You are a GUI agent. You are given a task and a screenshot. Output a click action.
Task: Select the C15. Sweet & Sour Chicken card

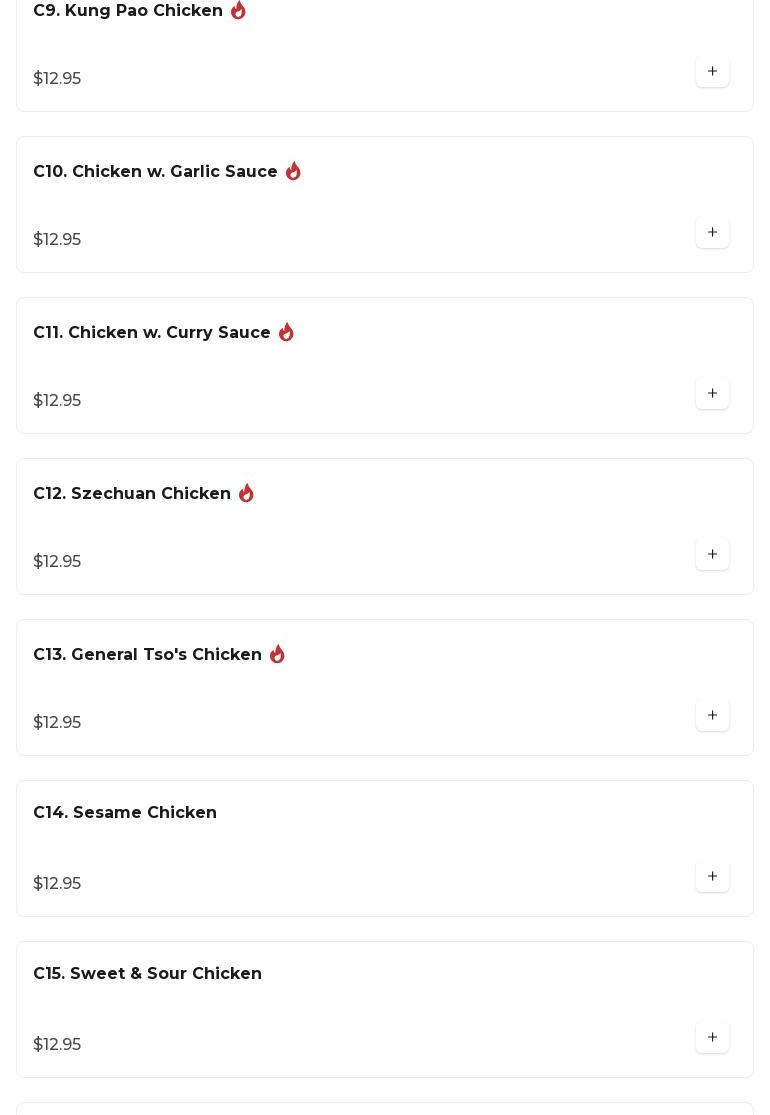click(x=147, y=974)
